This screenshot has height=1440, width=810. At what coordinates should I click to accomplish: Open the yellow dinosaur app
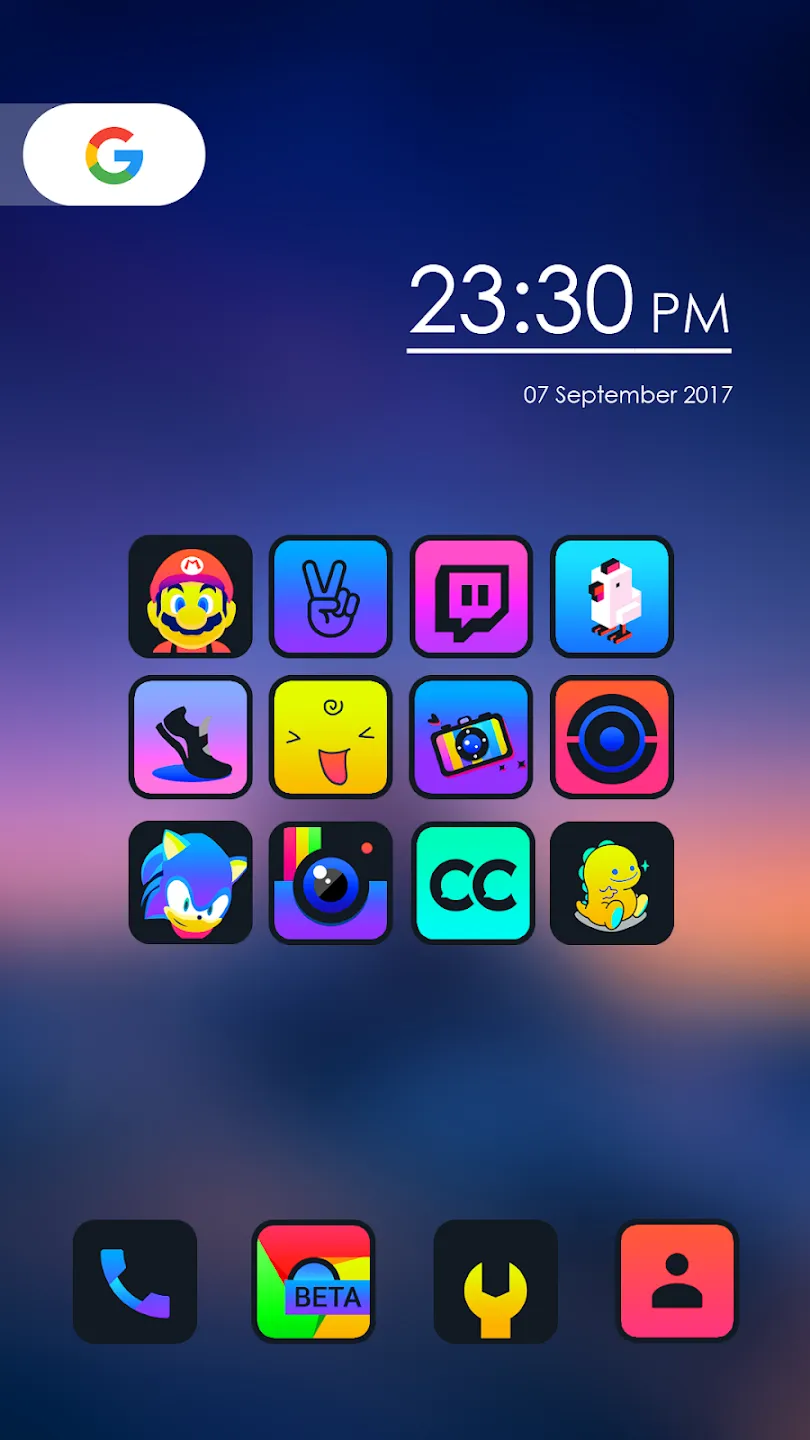612,882
